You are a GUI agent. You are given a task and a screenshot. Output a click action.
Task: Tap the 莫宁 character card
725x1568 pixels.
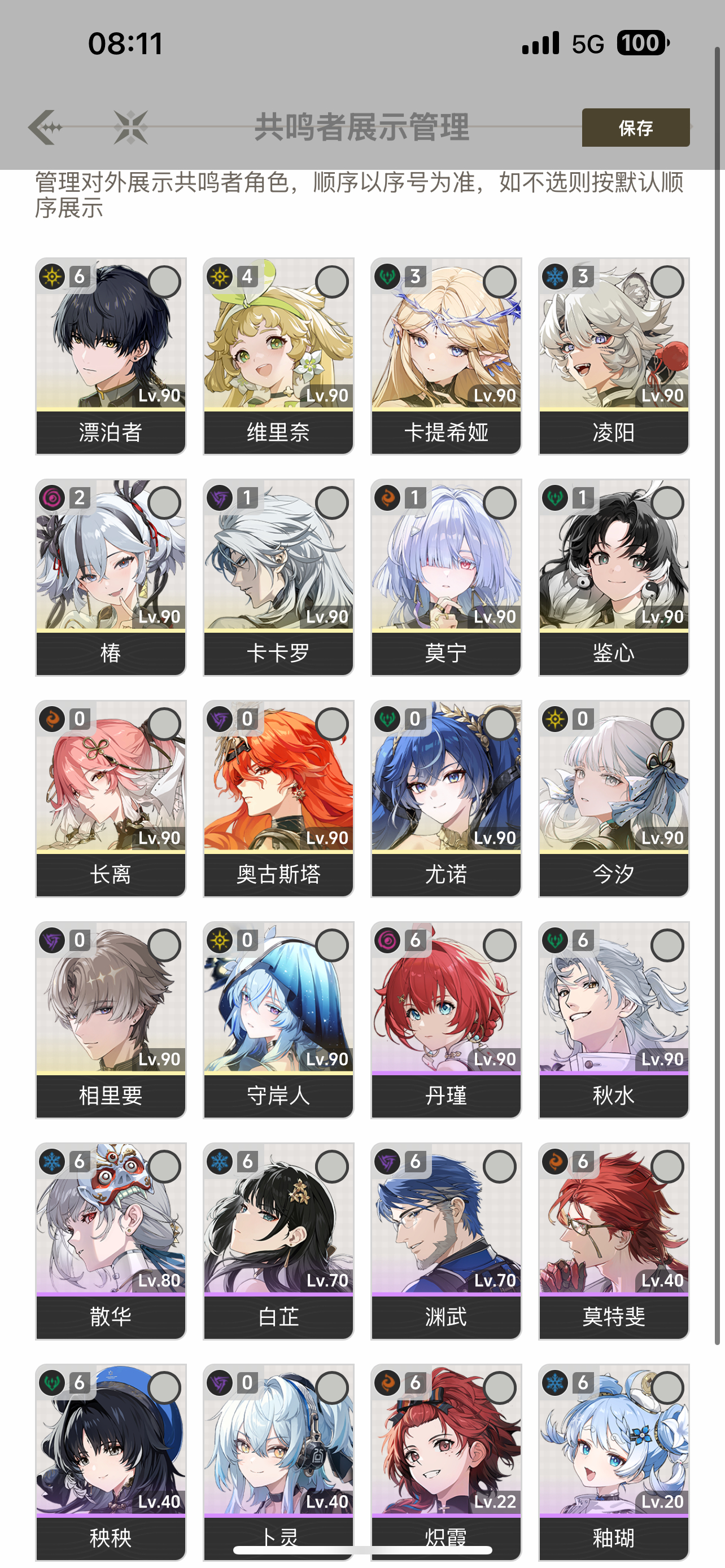[x=446, y=576]
